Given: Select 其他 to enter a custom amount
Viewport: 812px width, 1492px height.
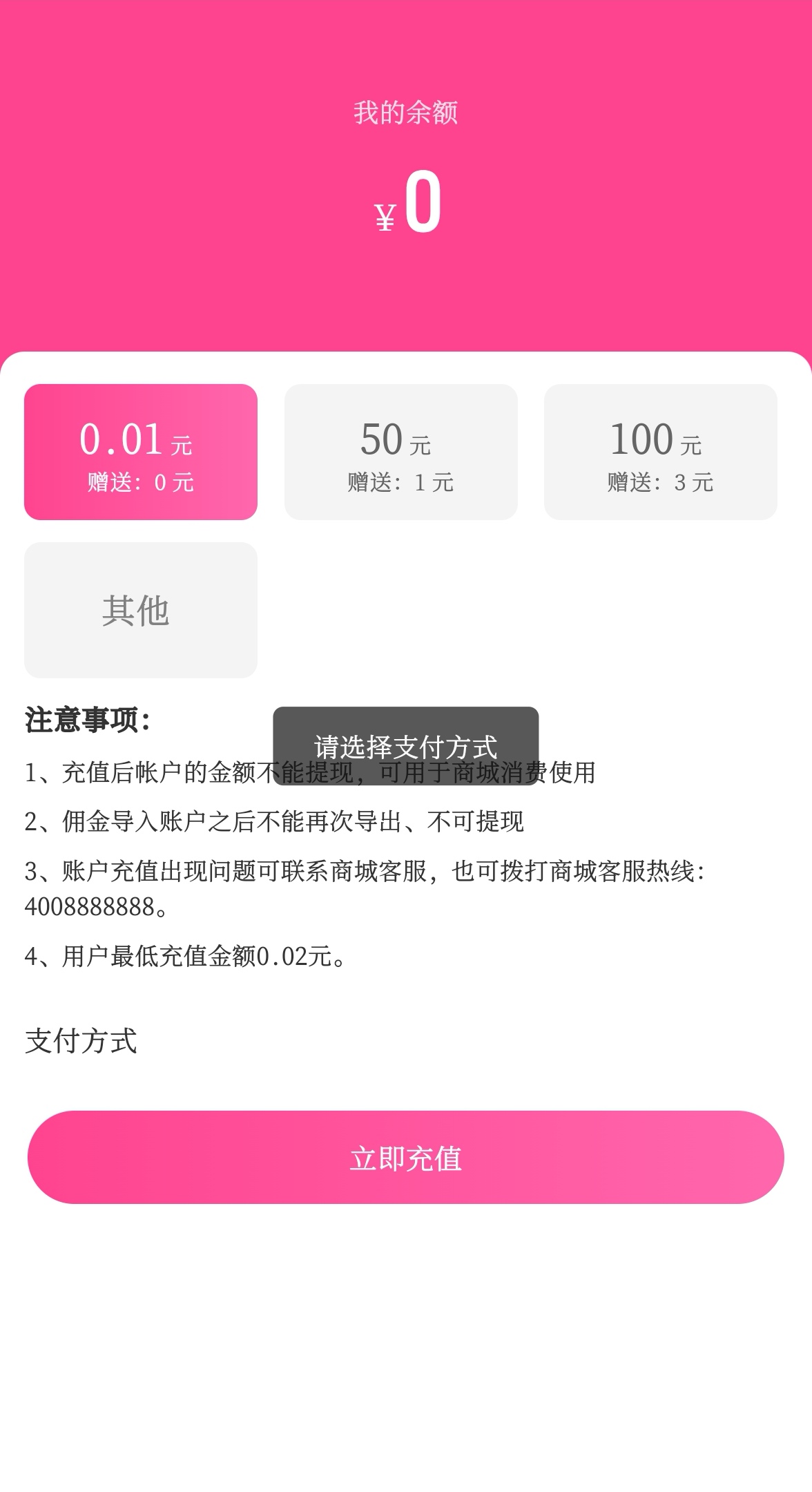Looking at the screenshot, I should pos(141,610).
